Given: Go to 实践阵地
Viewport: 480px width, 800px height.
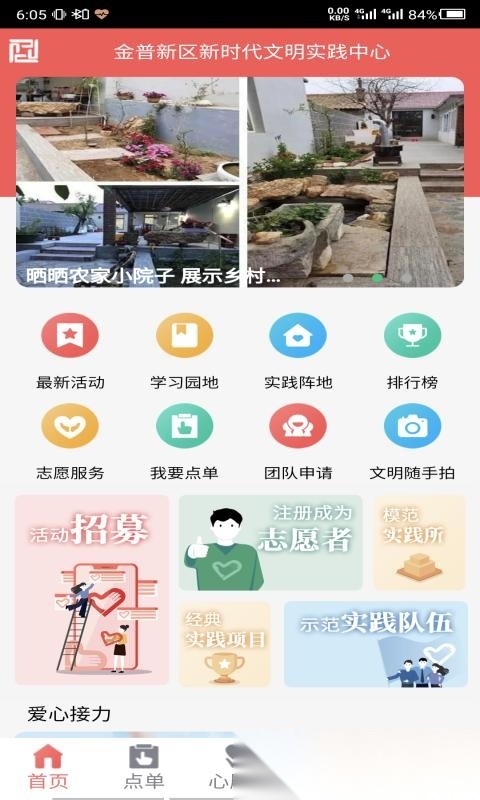Looking at the screenshot, I should 298,335.
